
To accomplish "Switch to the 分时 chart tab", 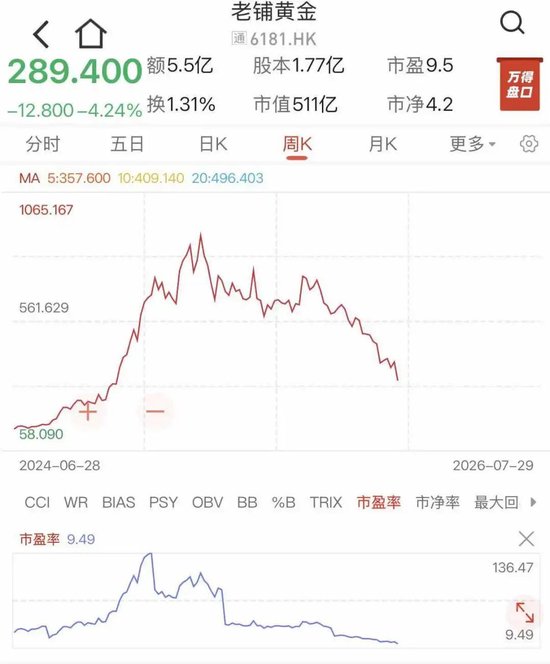I will pos(43,144).
